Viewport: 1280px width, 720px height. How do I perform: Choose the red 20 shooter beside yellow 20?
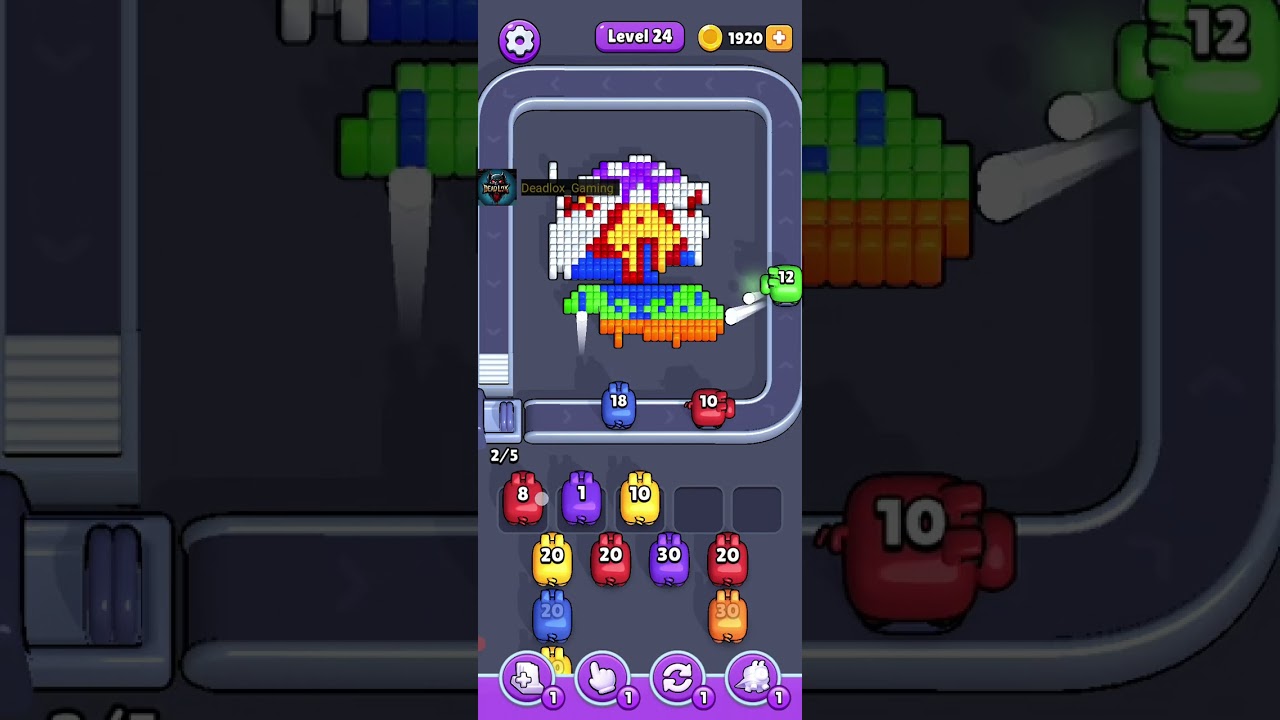pyautogui.click(x=610, y=560)
